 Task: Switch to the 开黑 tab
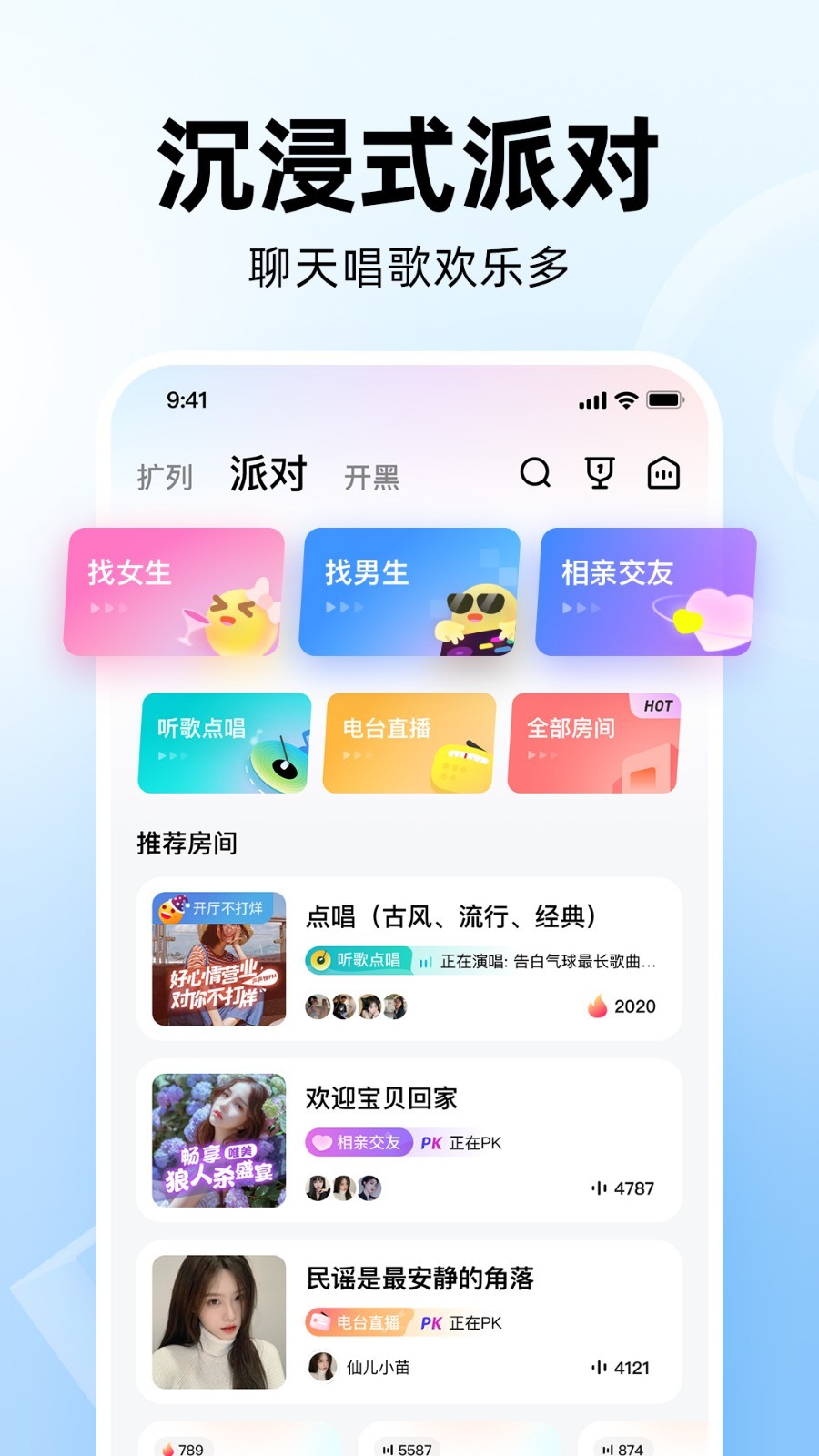point(374,476)
